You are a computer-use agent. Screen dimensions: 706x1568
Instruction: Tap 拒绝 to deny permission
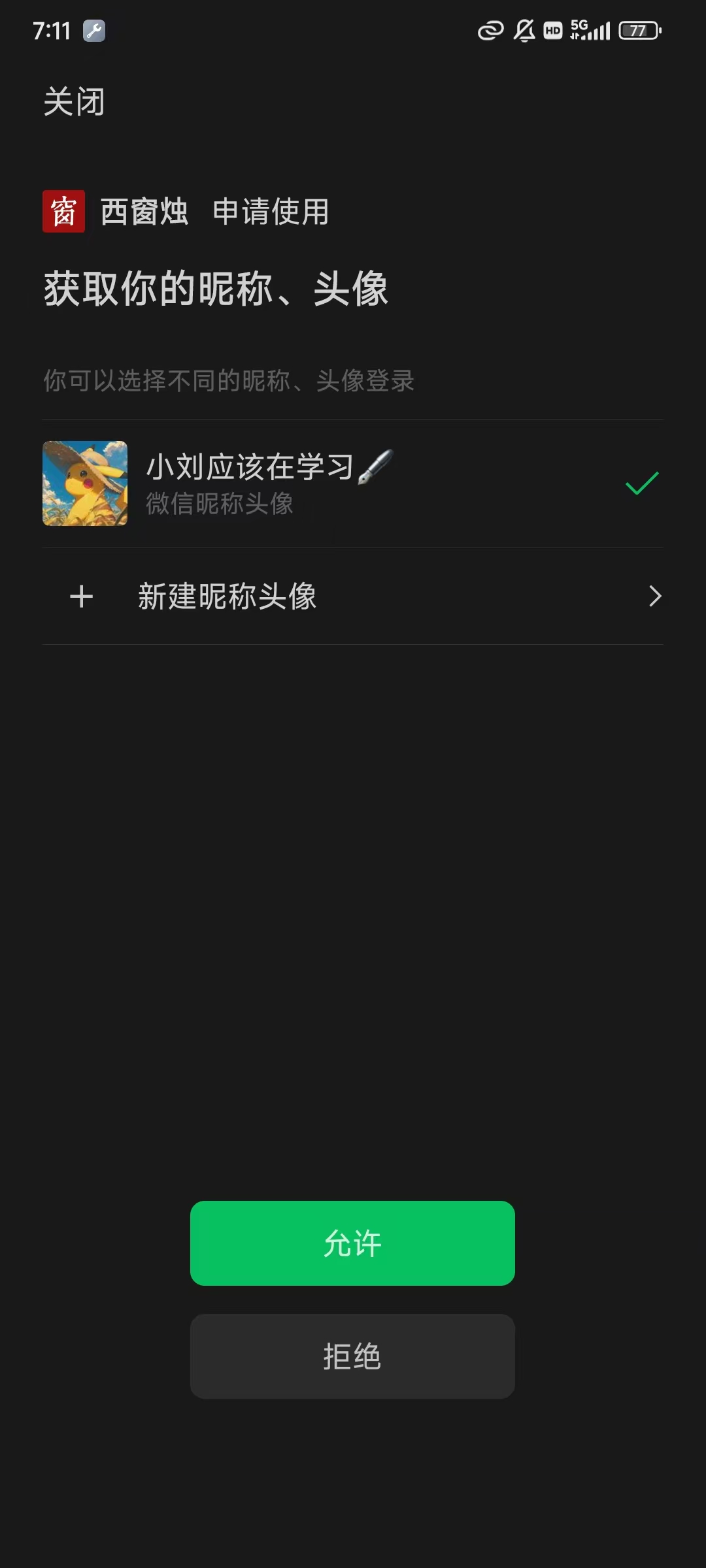(352, 1356)
